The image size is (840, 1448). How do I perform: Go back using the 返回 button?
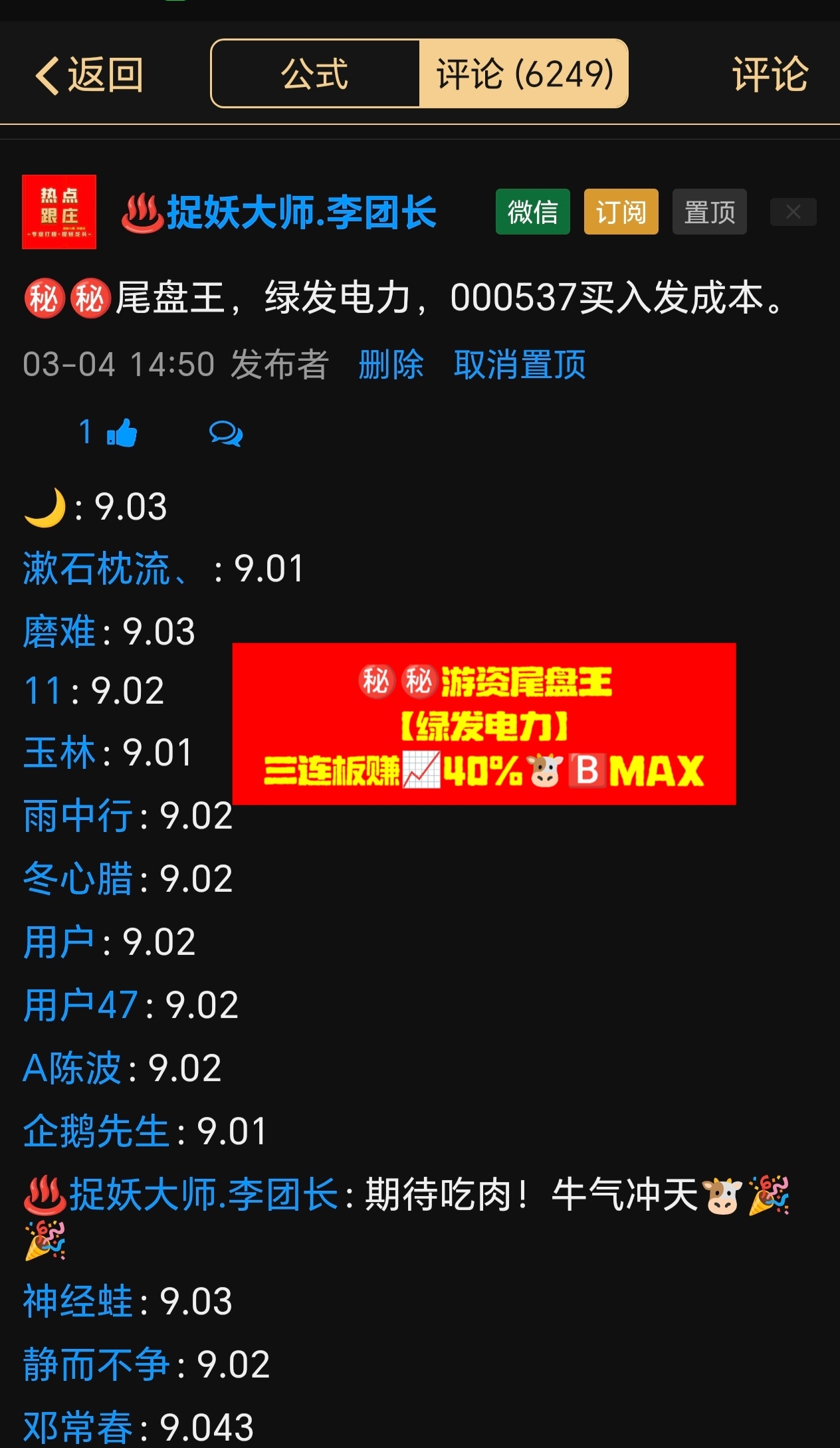click(90, 74)
